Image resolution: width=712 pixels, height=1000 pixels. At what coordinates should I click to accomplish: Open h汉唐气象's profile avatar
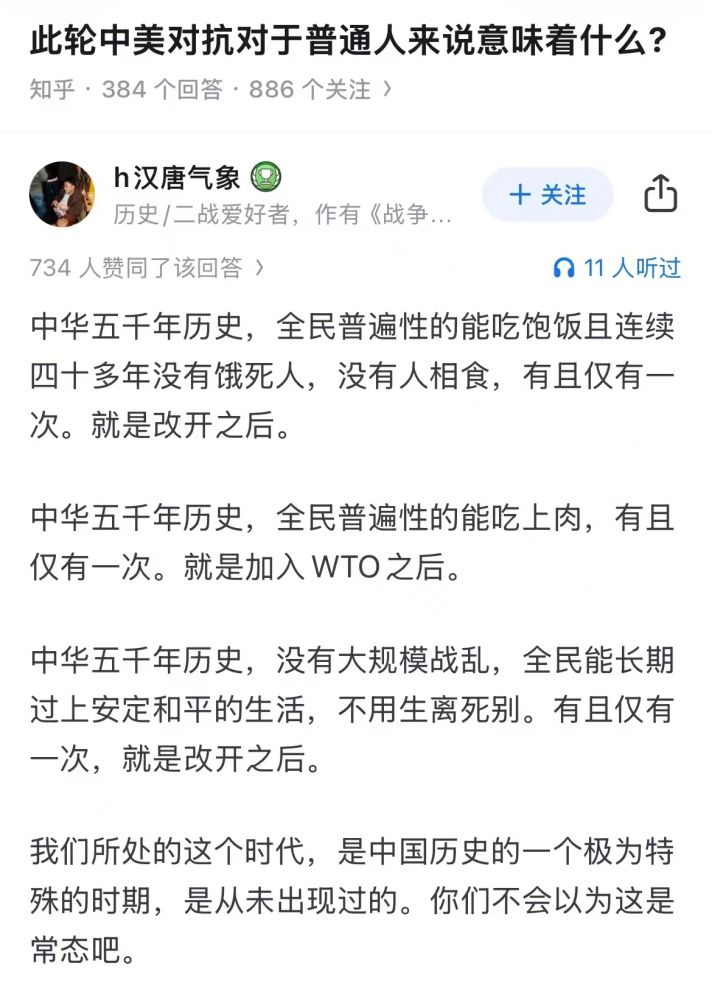(x=62, y=194)
